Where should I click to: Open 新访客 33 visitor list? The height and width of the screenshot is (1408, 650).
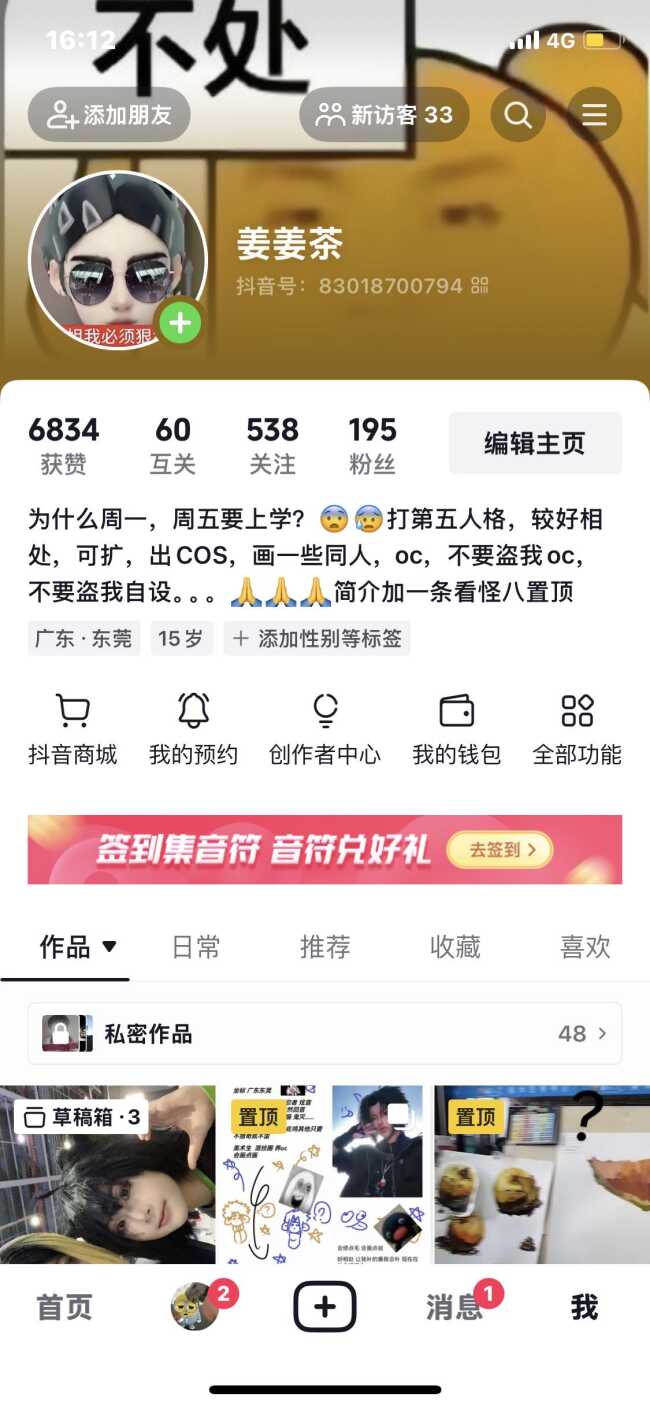[x=384, y=115]
